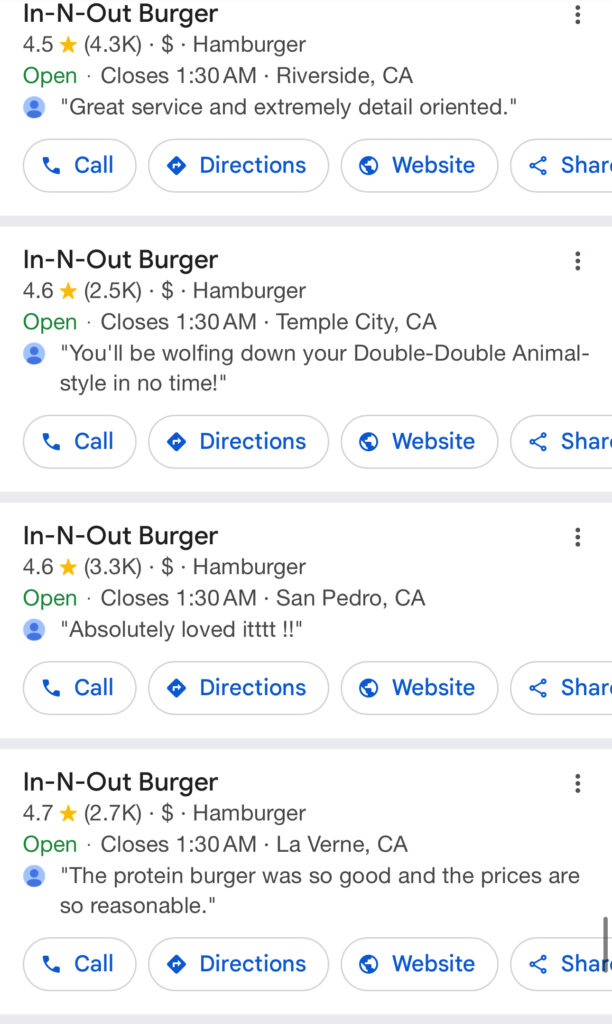Image resolution: width=612 pixels, height=1024 pixels.
Task: Get directions to La Verne location
Action: 238,964
